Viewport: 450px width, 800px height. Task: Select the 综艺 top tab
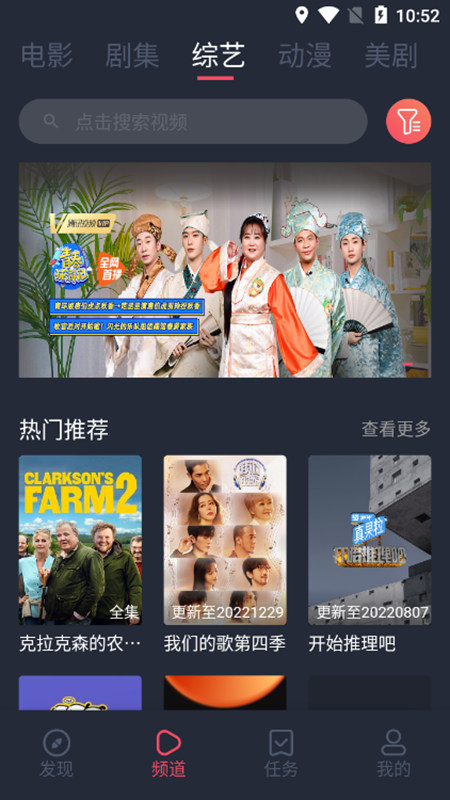[219, 56]
